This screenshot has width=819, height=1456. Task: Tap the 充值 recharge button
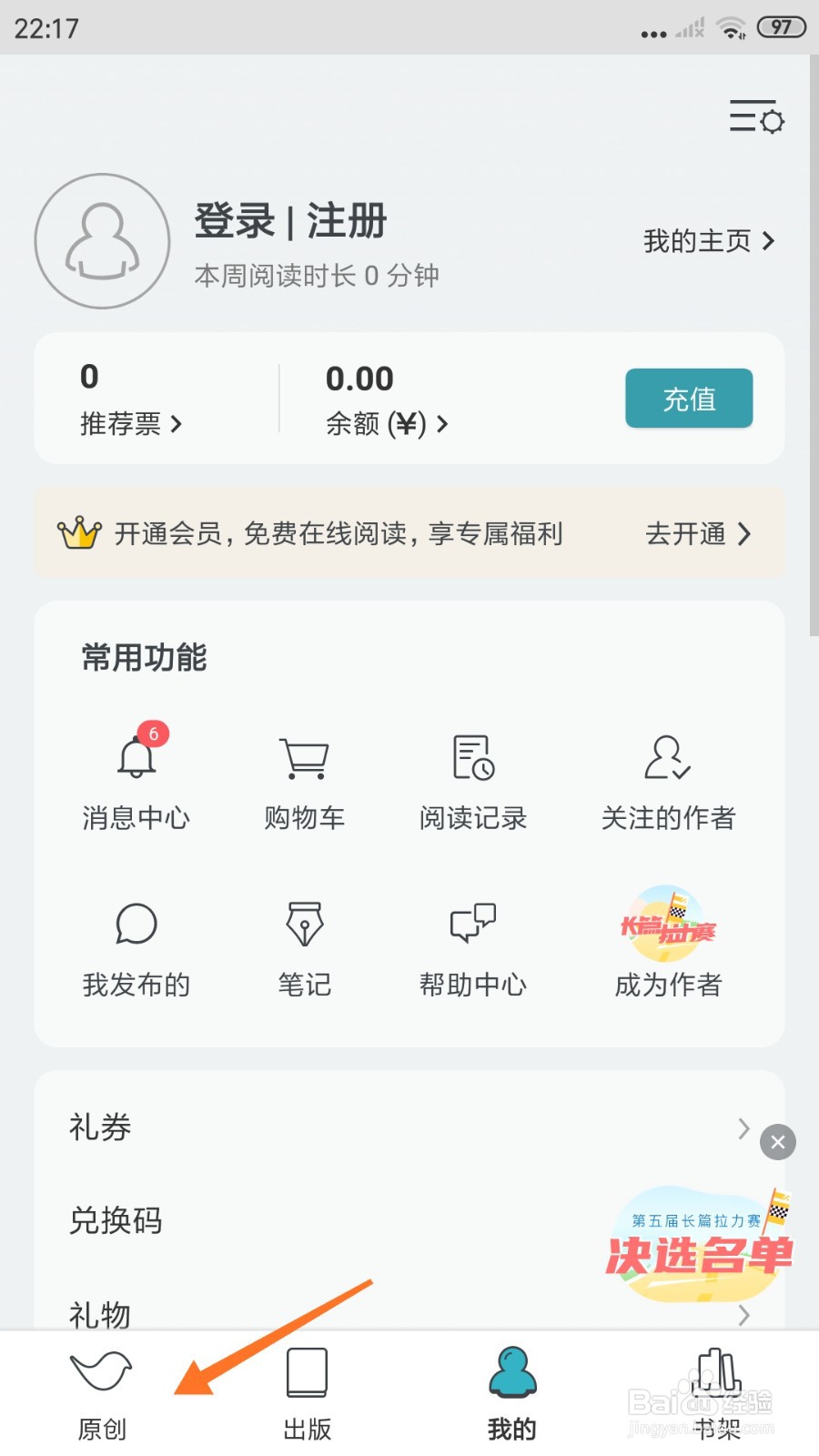tap(688, 398)
